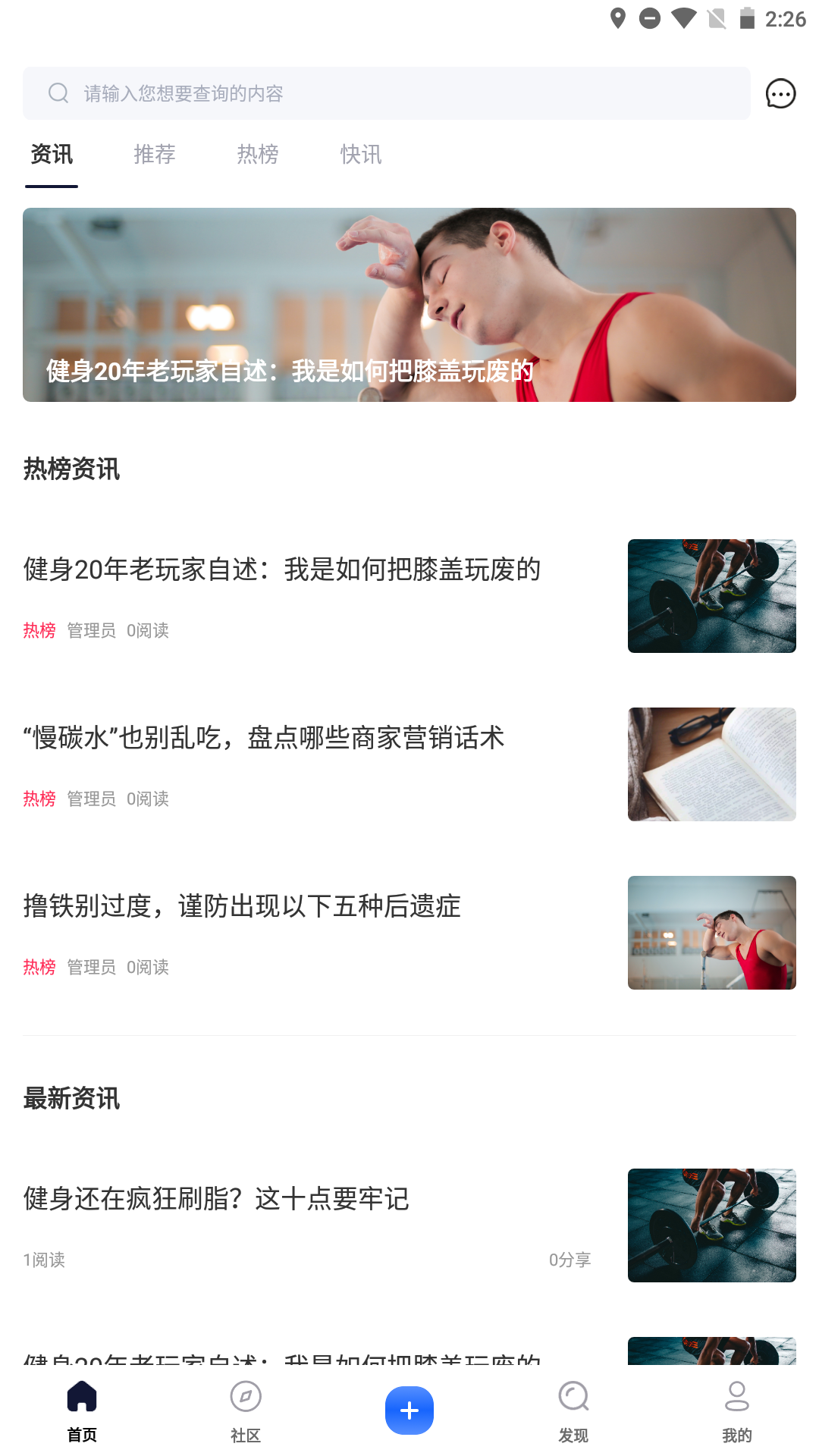Select the 资讯 tab
Viewport: 819px width, 1456px height.
52,155
